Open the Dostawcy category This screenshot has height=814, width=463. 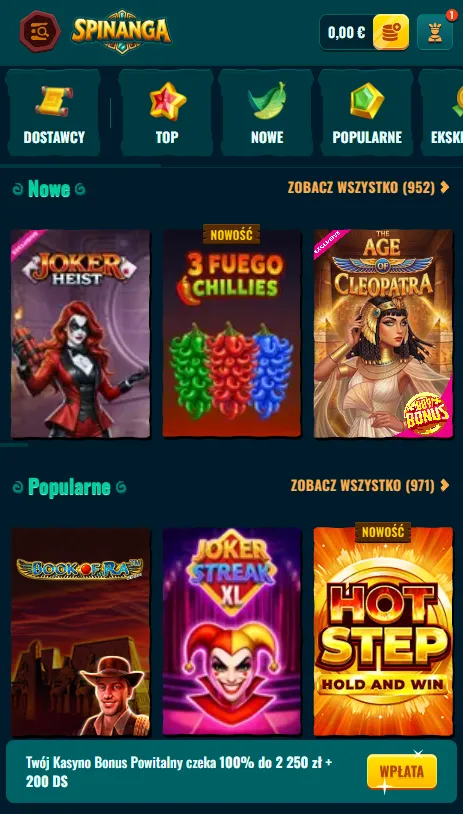tap(54, 113)
